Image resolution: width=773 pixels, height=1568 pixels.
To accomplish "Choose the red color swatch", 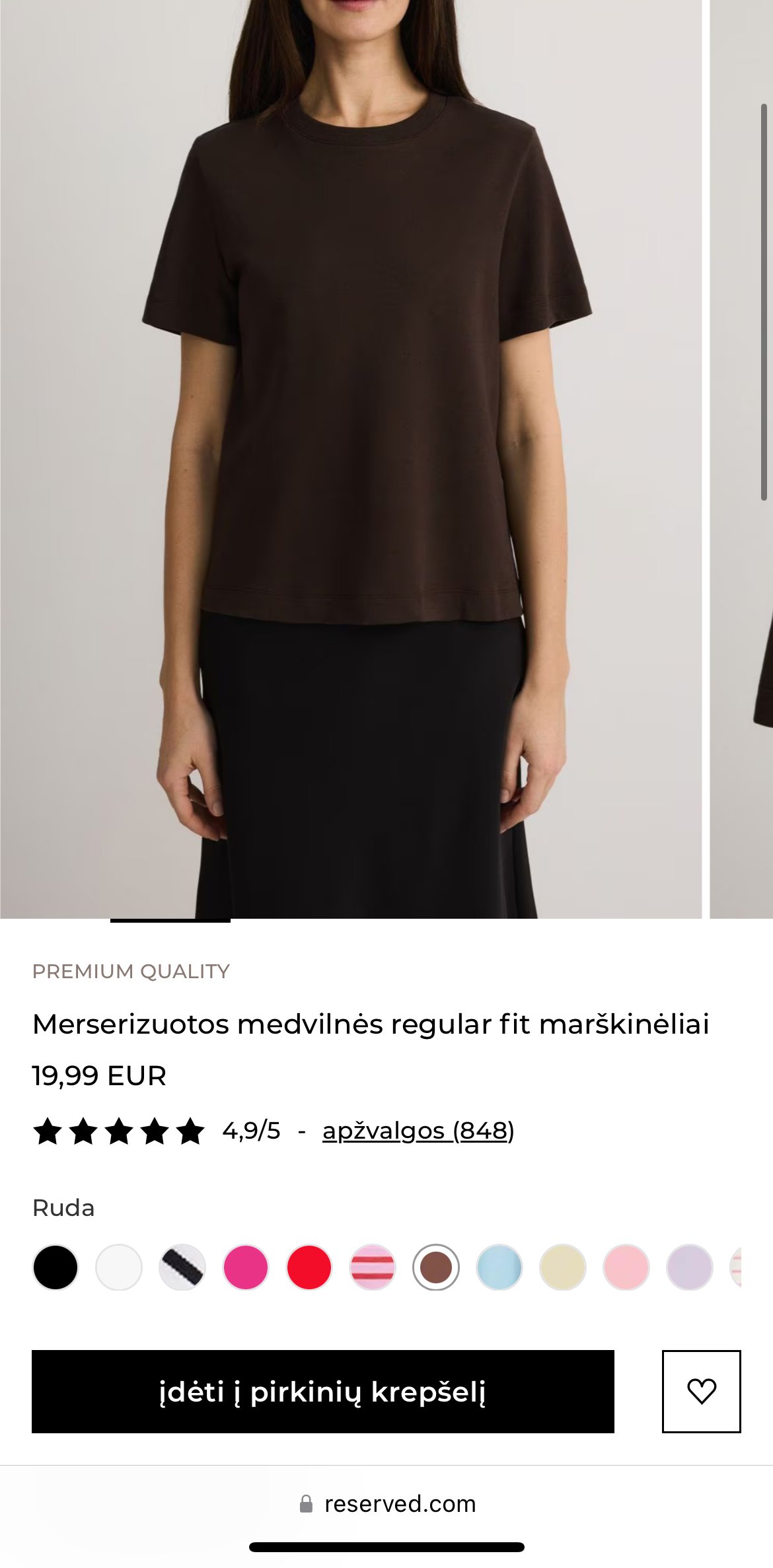I will 309,1267.
